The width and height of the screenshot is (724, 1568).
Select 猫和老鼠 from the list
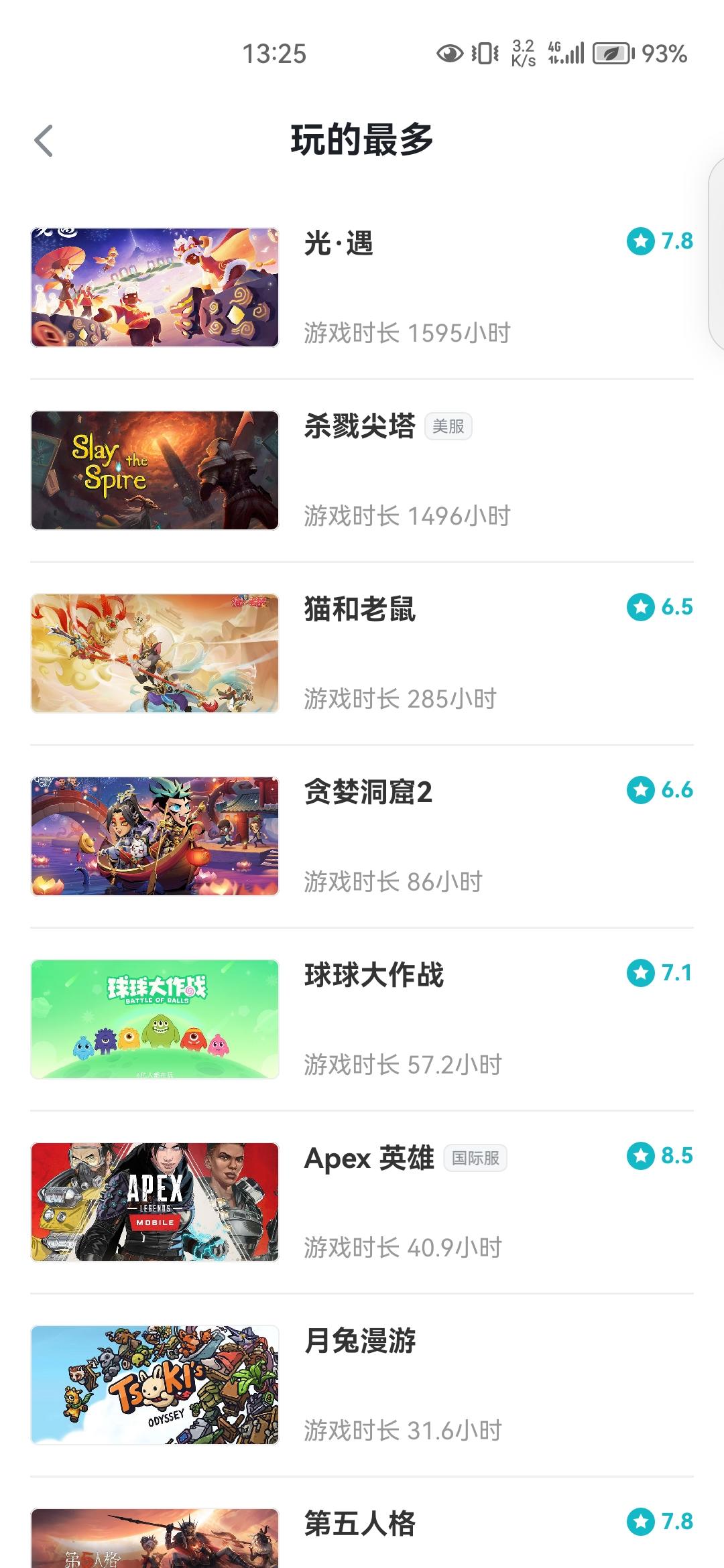point(359,609)
